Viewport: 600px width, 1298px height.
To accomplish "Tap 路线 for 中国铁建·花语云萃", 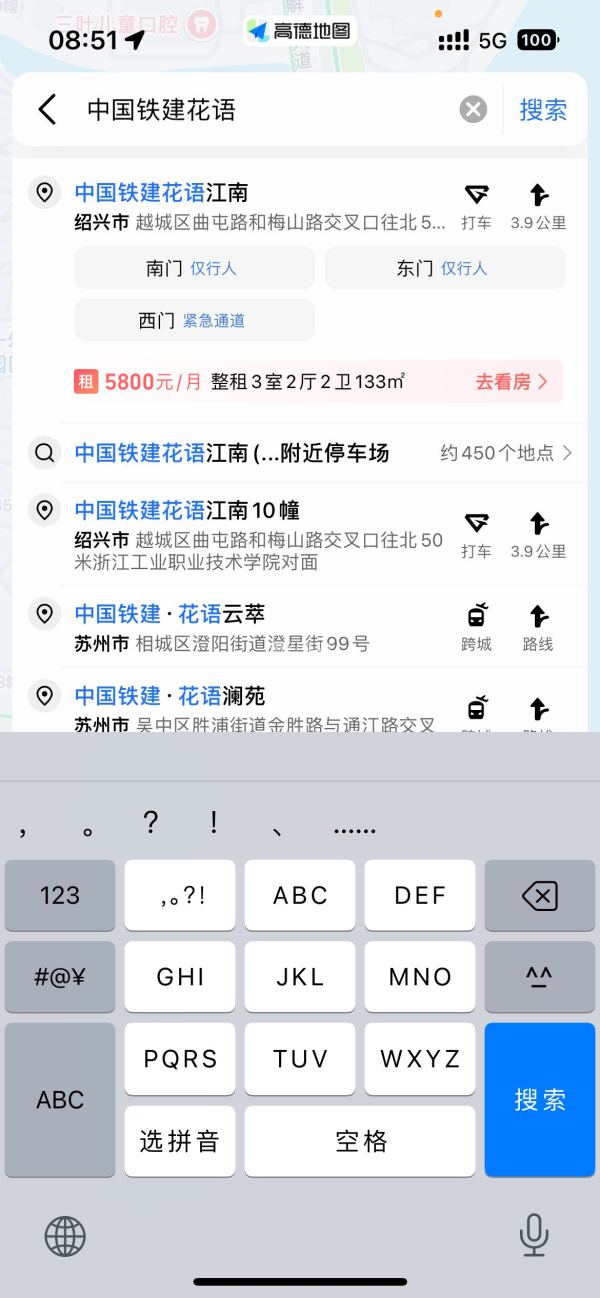I will (538, 627).
